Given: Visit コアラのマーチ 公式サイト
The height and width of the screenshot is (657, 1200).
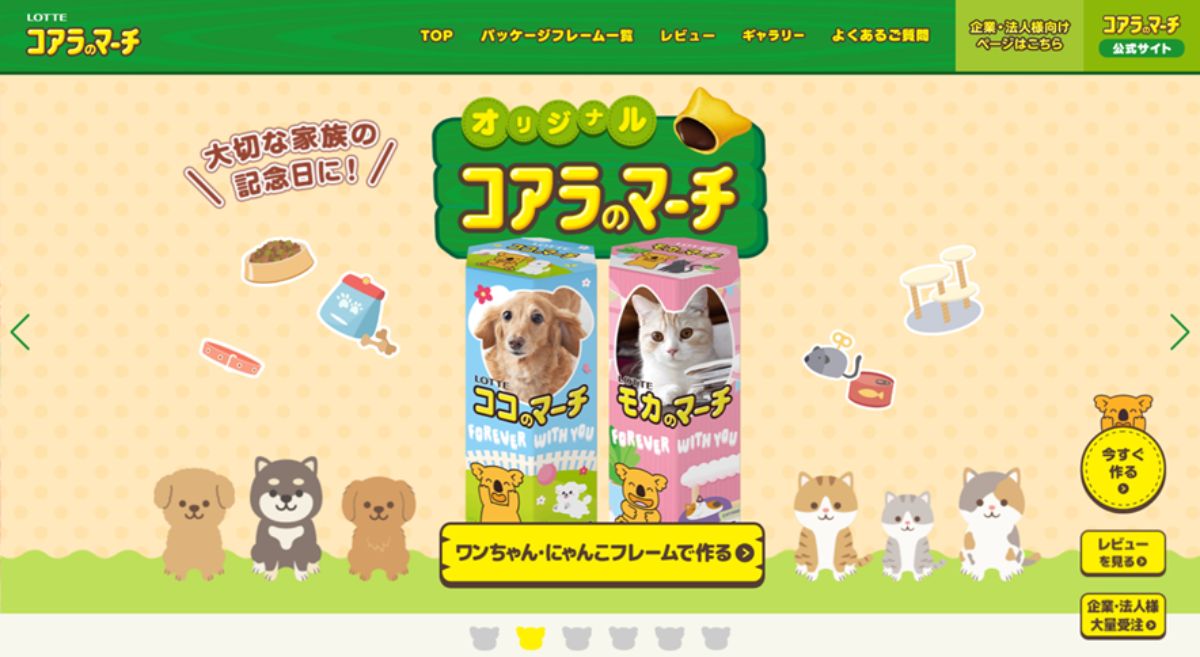Looking at the screenshot, I should click(1141, 36).
